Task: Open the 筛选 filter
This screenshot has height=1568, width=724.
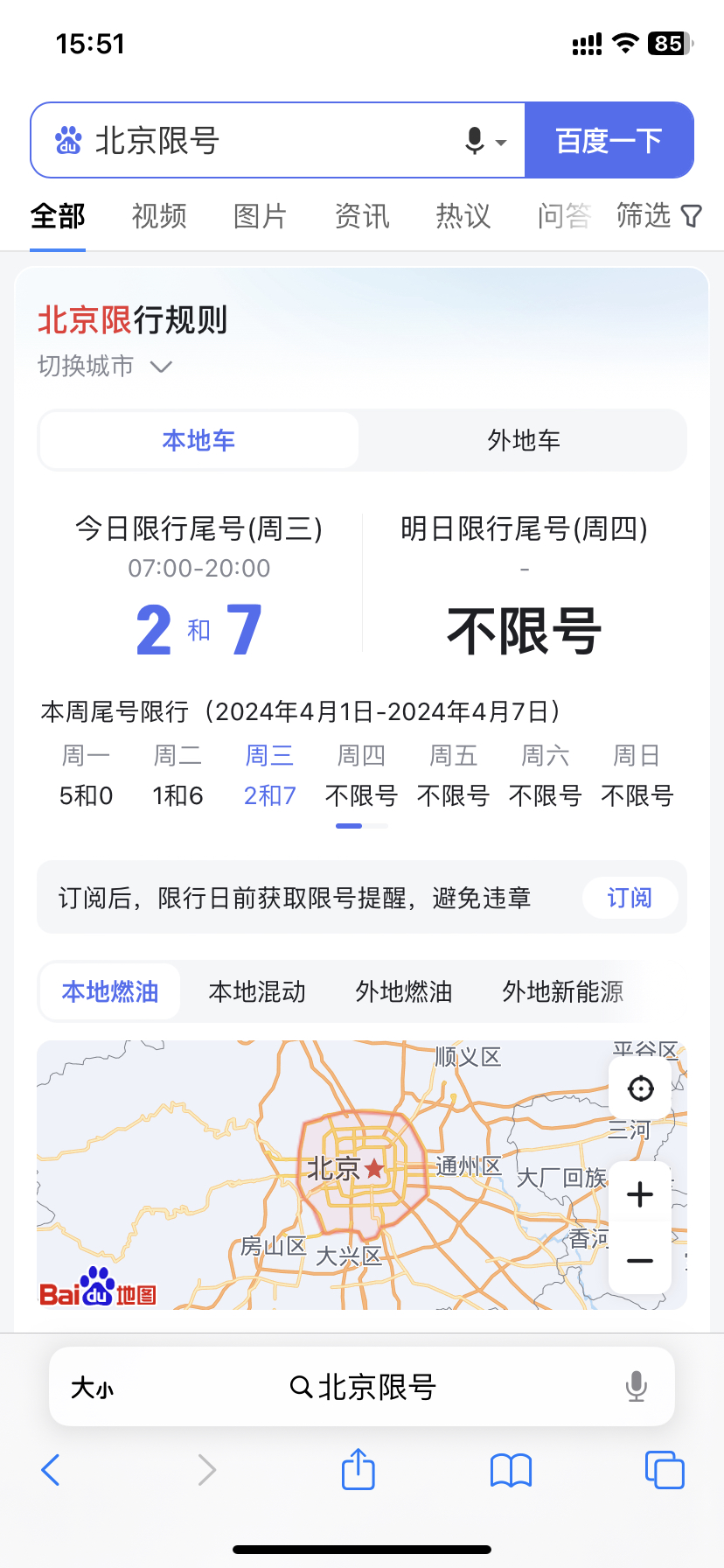Action: click(x=658, y=215)
